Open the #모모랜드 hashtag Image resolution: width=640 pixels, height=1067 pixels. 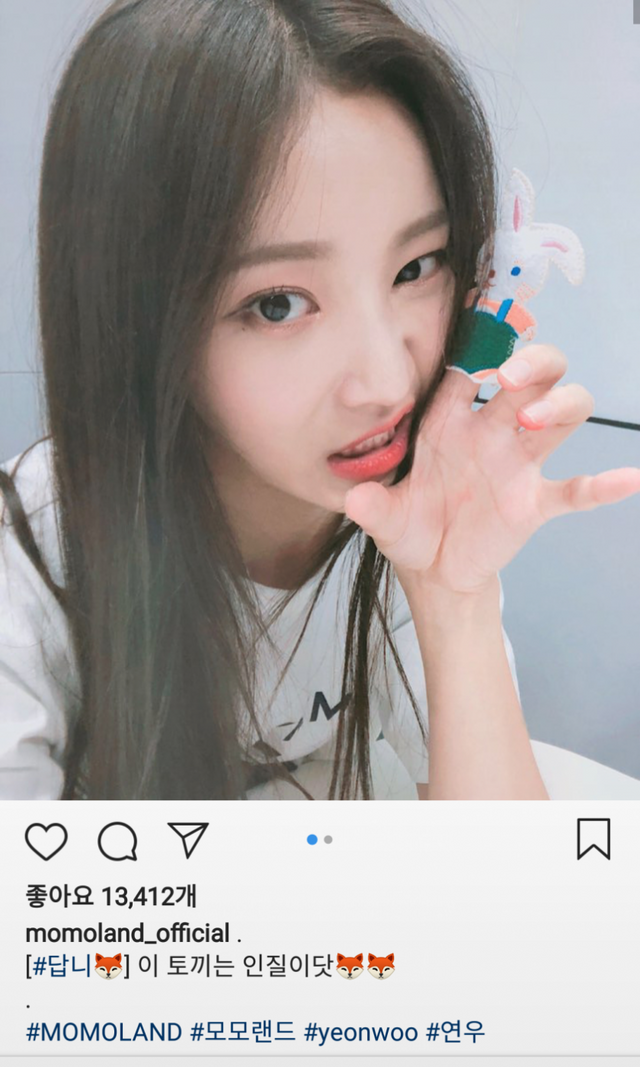click(242, 1032)
